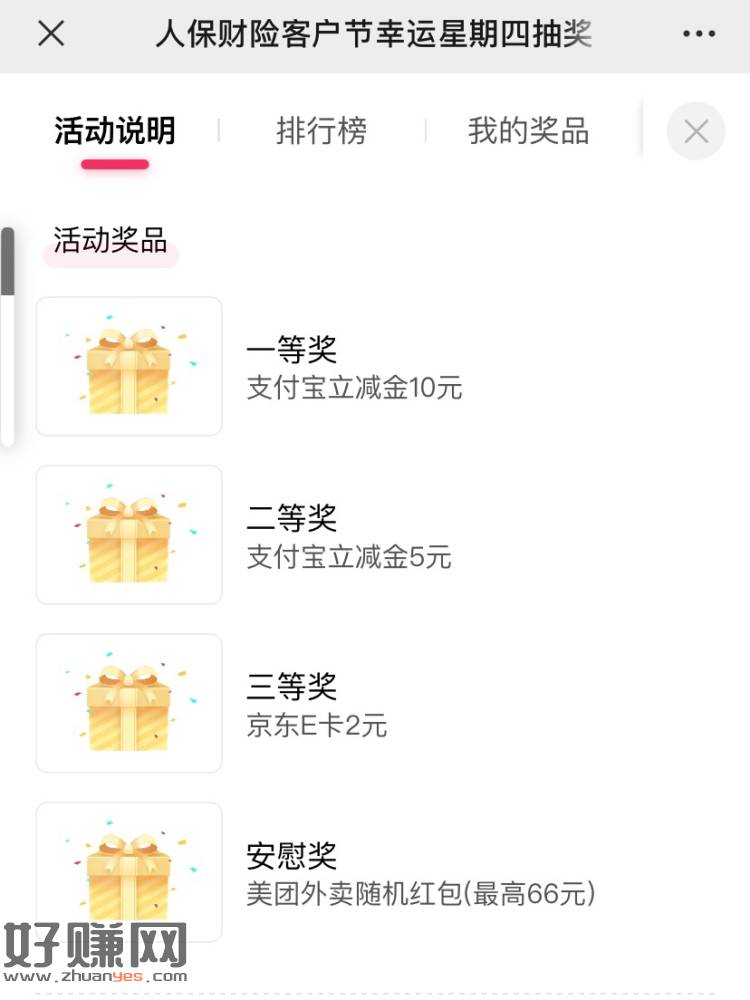Open the 我的奖品 tab
Viewport: 750px width, 1000px height.
tap(528, 131)
